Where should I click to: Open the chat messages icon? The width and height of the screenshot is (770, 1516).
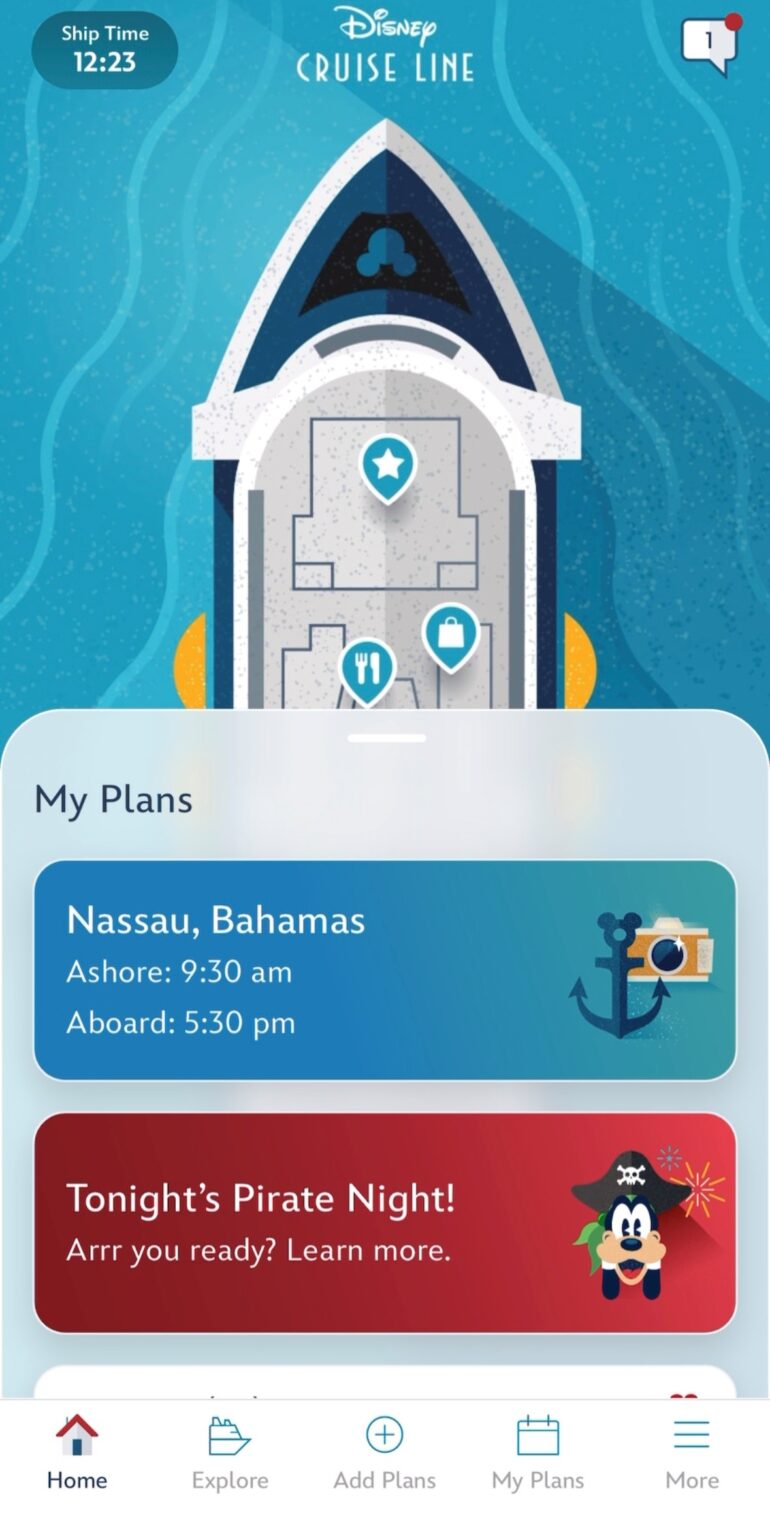coord(710,45)
